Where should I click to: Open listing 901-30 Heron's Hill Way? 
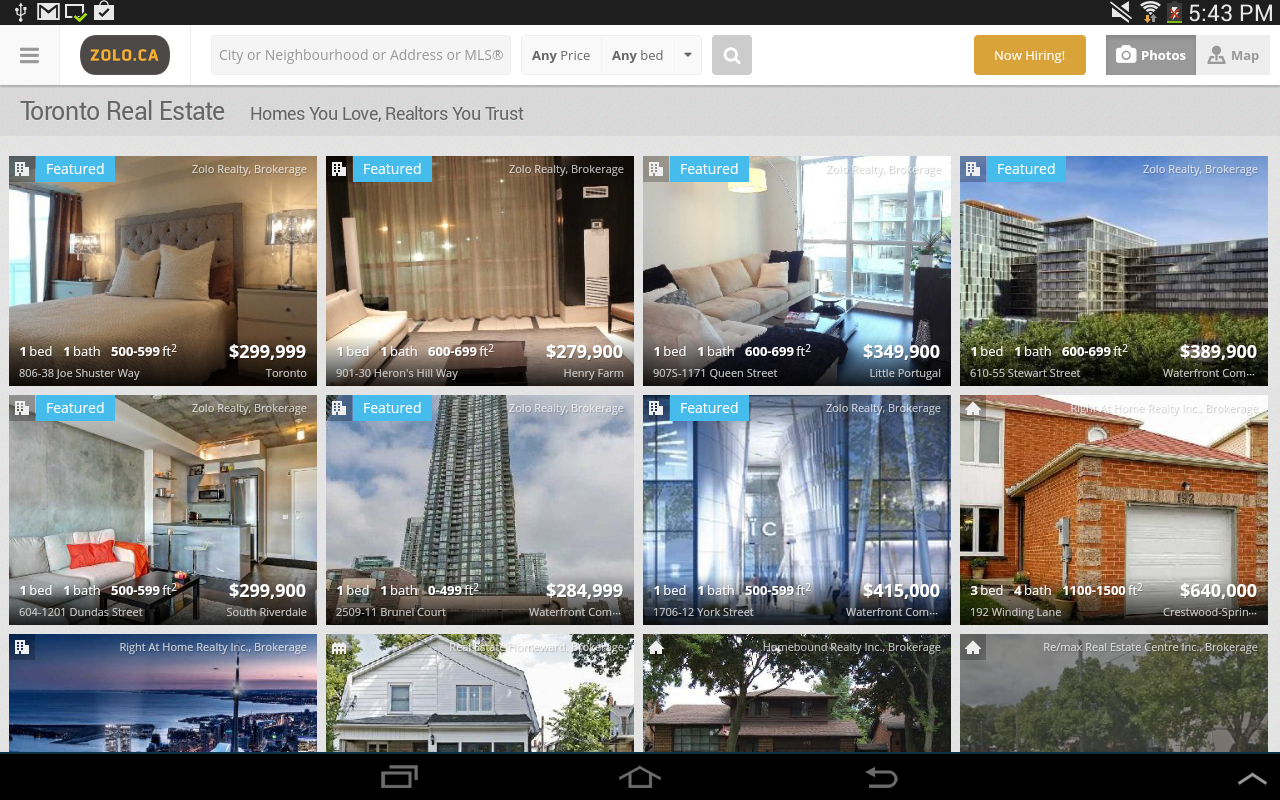[480, 270]
